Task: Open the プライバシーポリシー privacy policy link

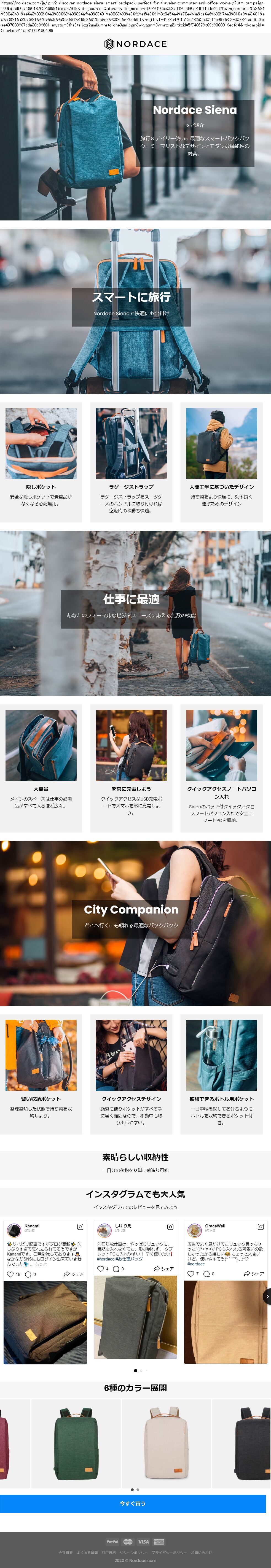Action: point(169,1553)
